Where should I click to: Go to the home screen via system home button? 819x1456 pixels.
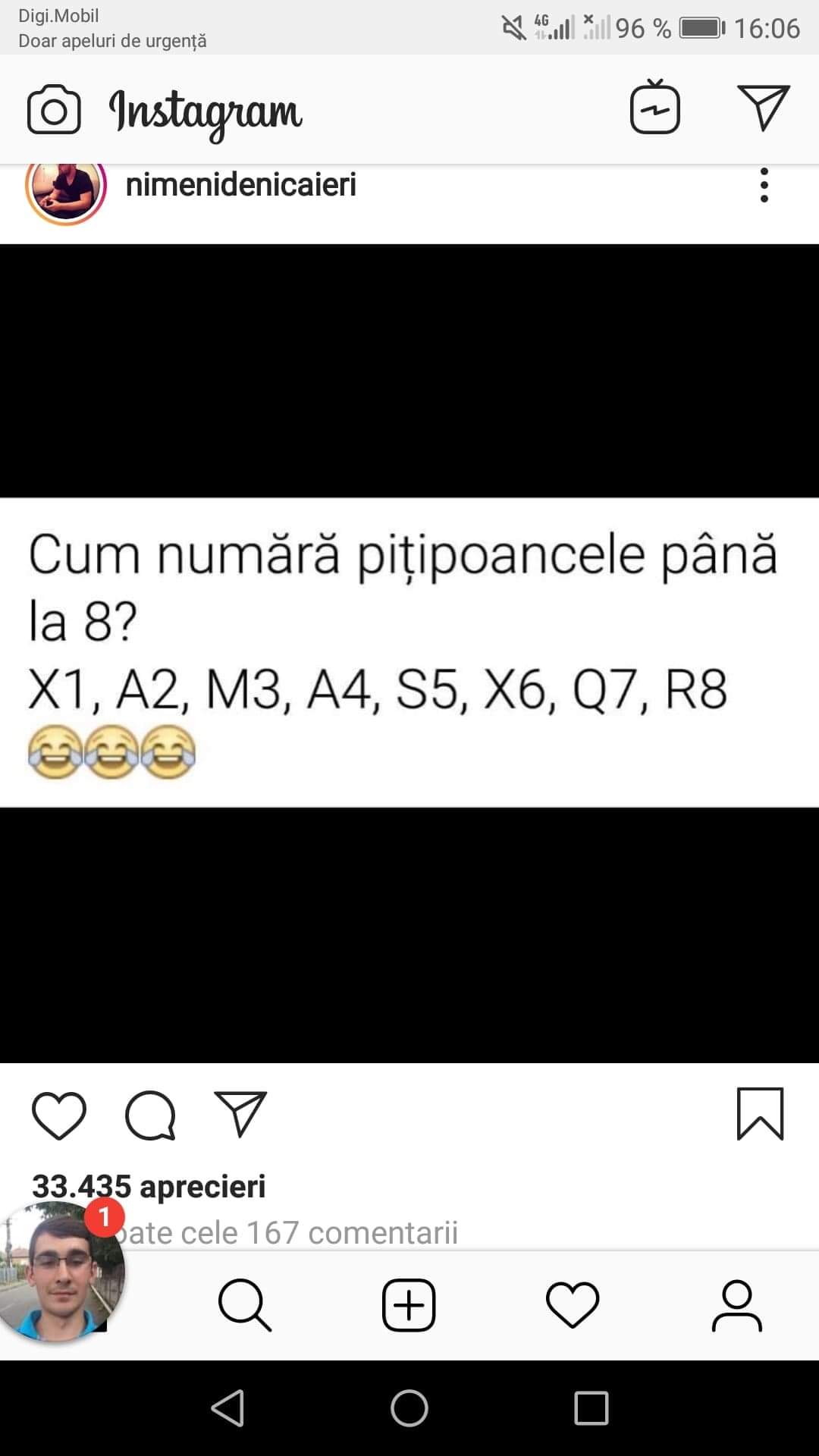click(409, 1408)
